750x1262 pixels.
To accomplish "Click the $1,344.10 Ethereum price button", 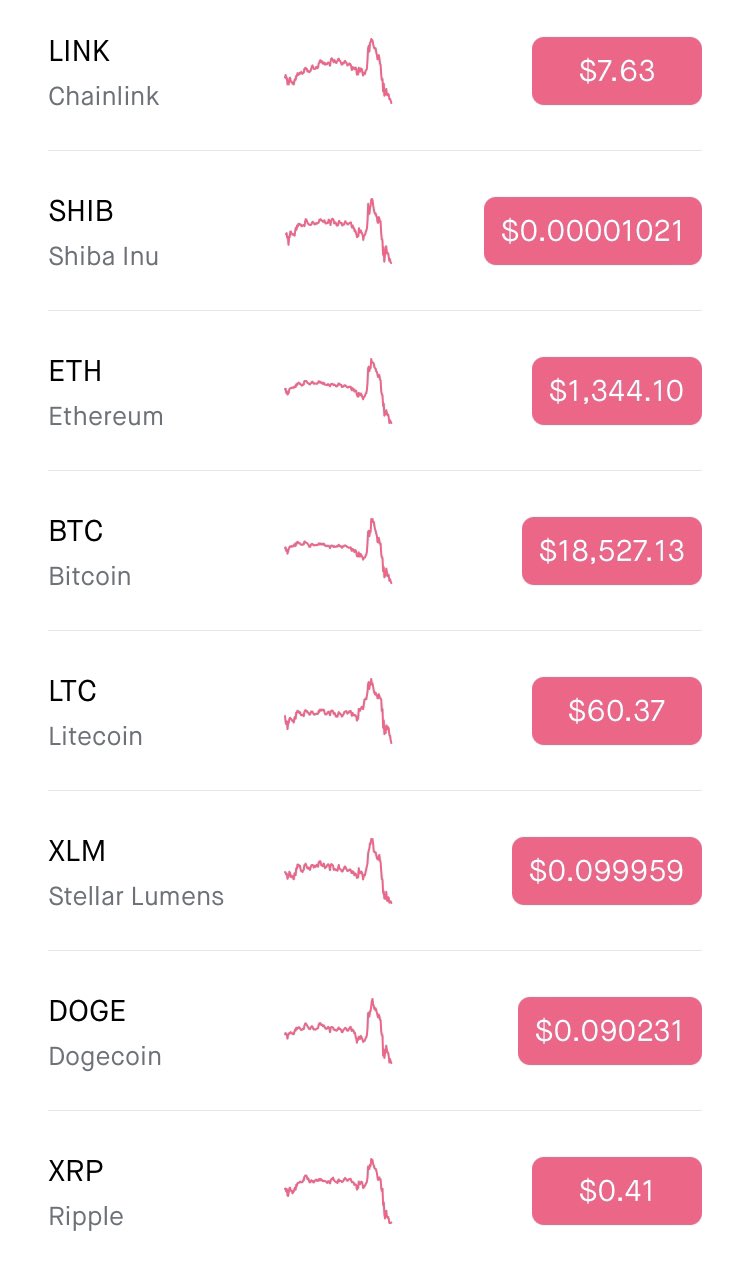I will (x=616, y=391).
